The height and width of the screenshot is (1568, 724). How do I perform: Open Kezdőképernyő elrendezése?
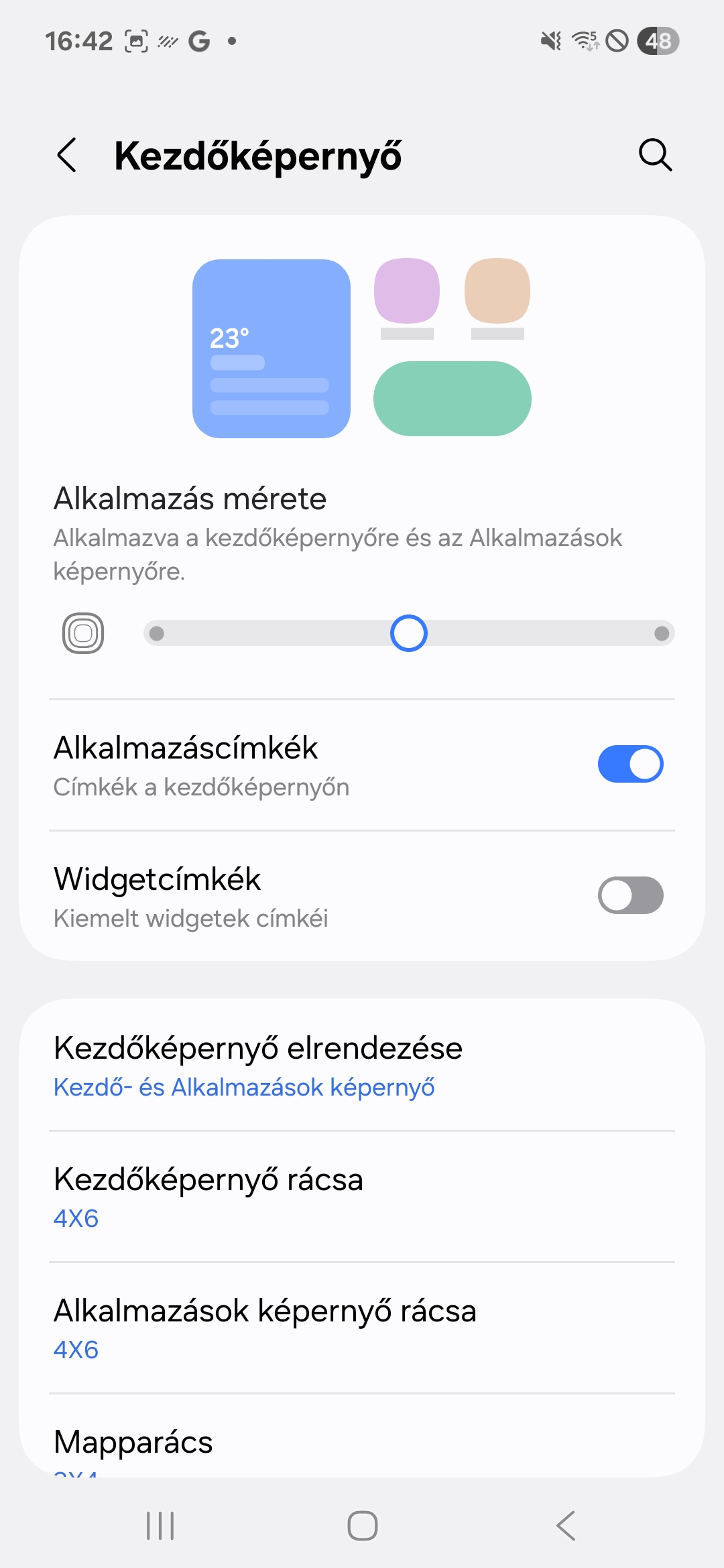click(362, 1065)
